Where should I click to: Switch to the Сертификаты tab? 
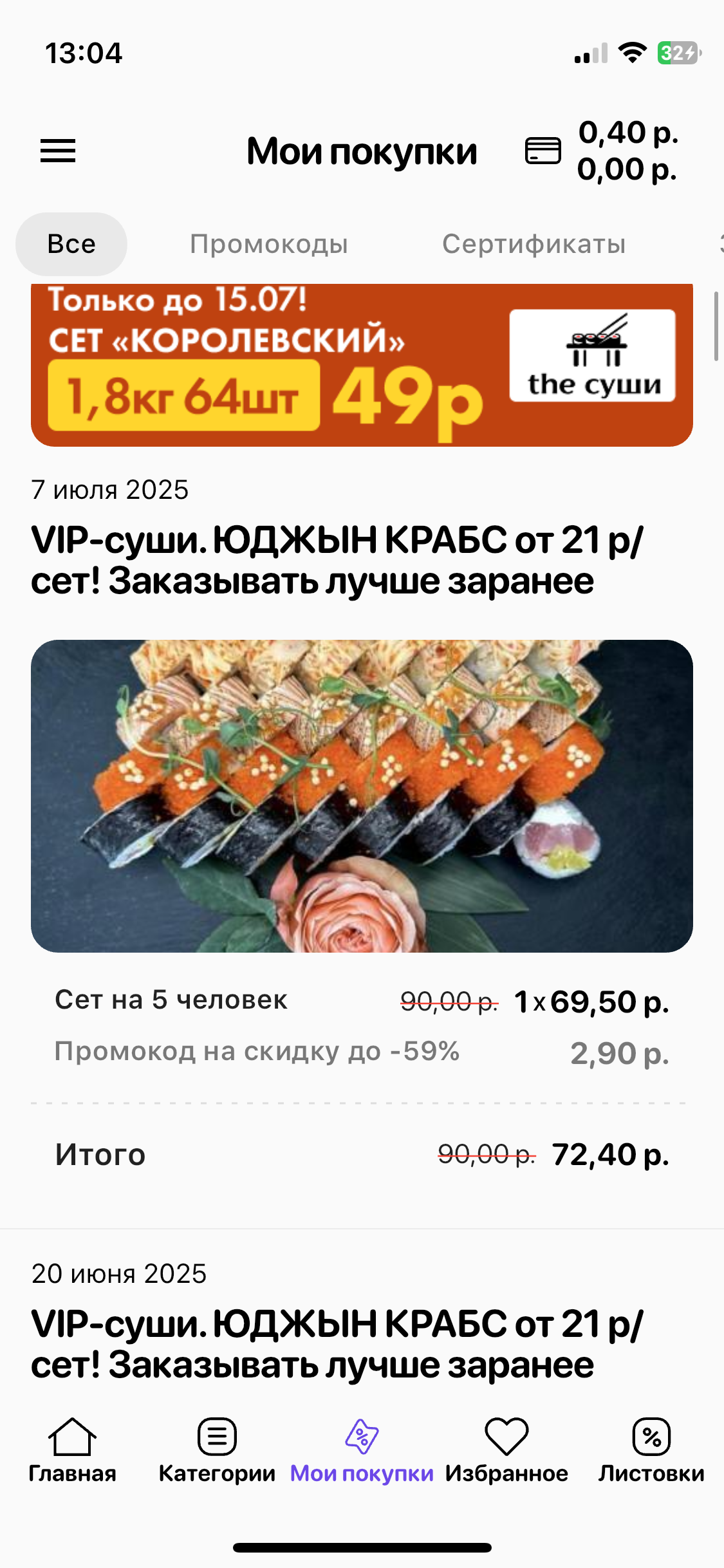[534, 244]
